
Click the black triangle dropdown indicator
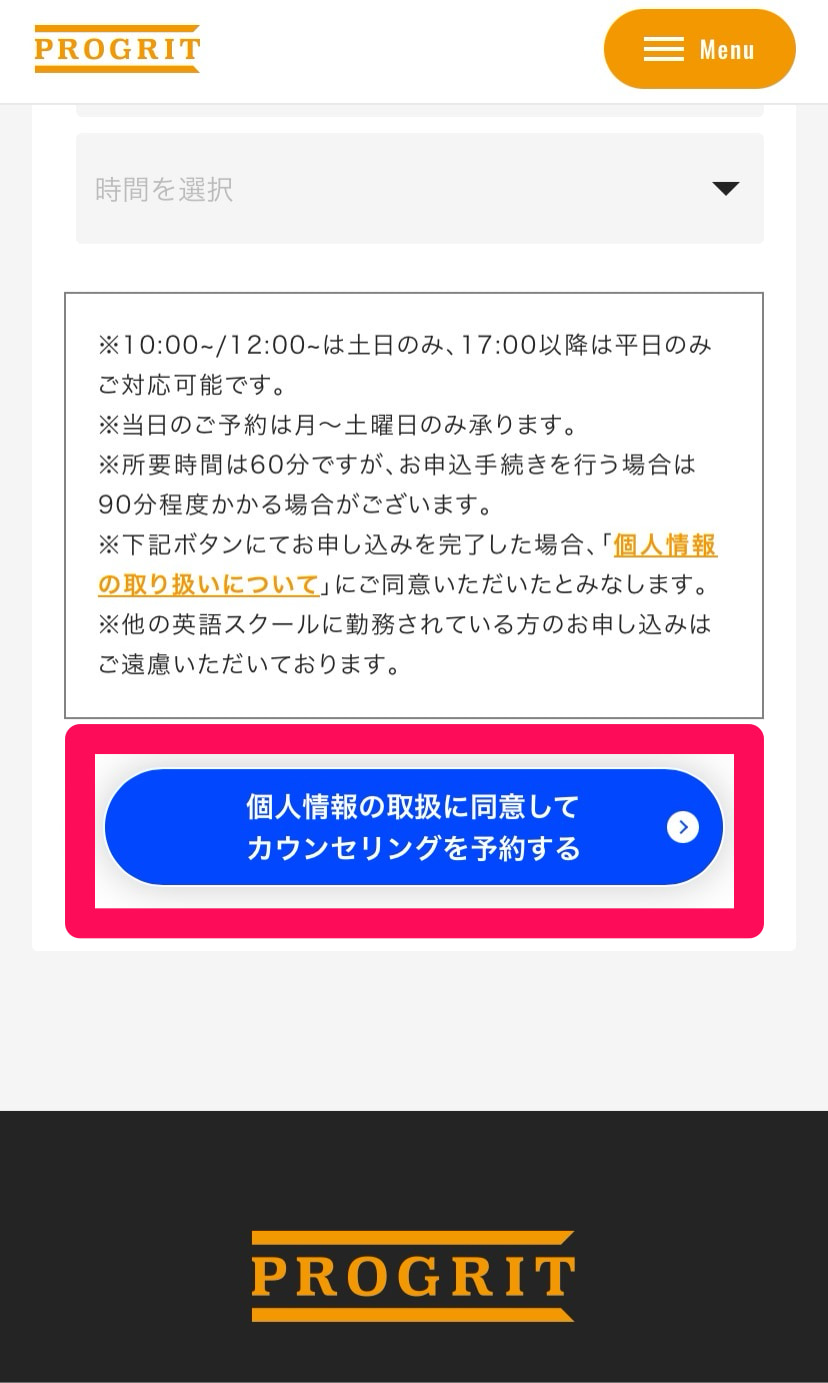pos(725,188)
